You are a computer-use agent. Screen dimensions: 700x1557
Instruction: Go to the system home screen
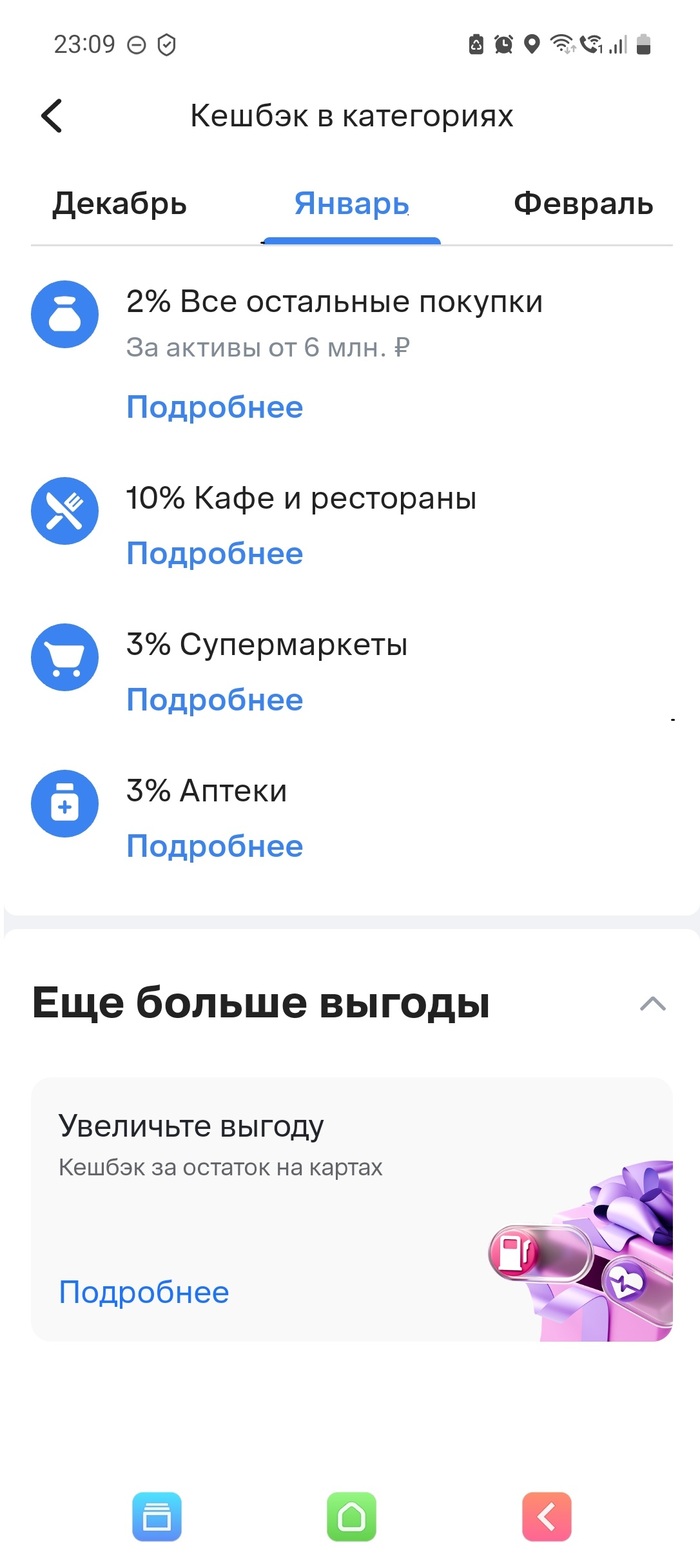click(x=351, y=1517)
